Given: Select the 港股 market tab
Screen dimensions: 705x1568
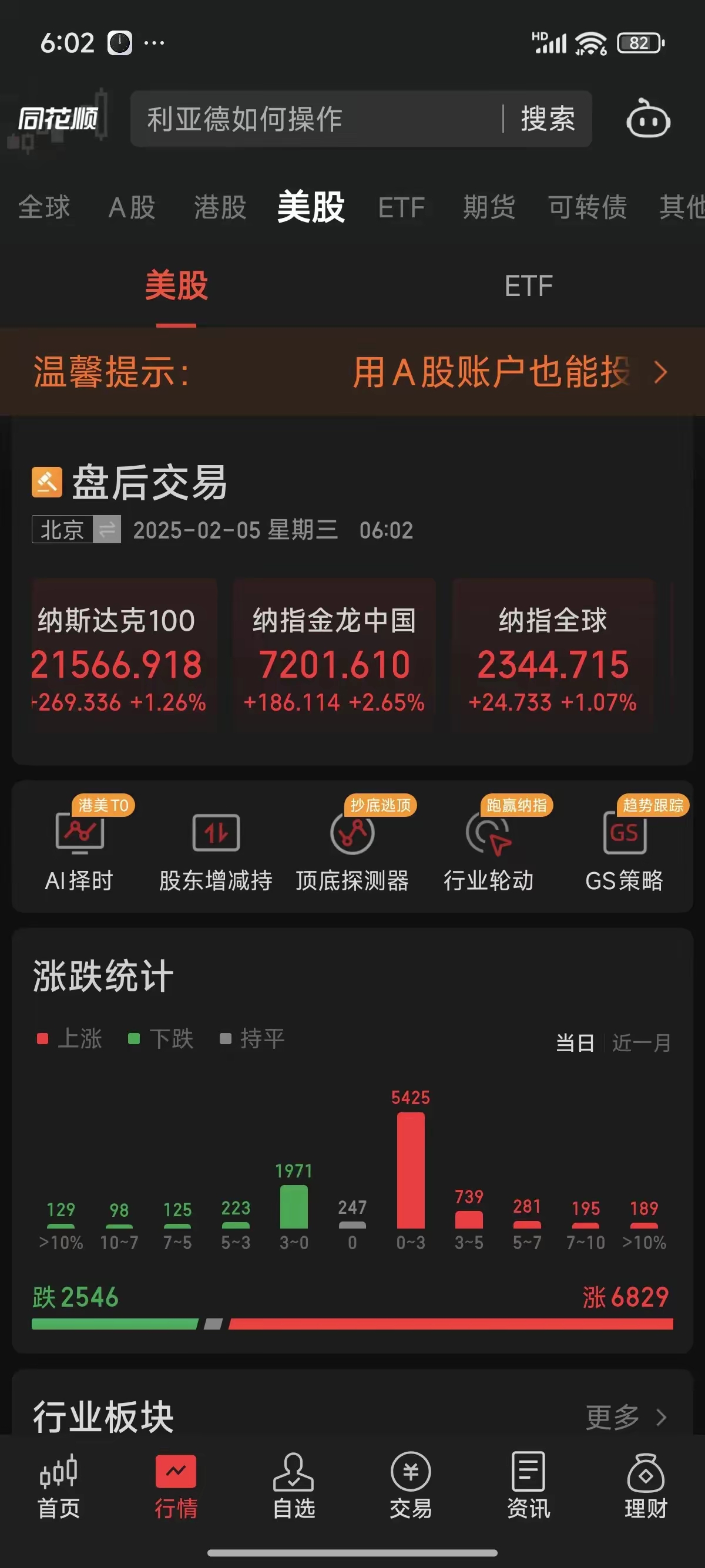Looking at the screenshot, I should [219, 207].
